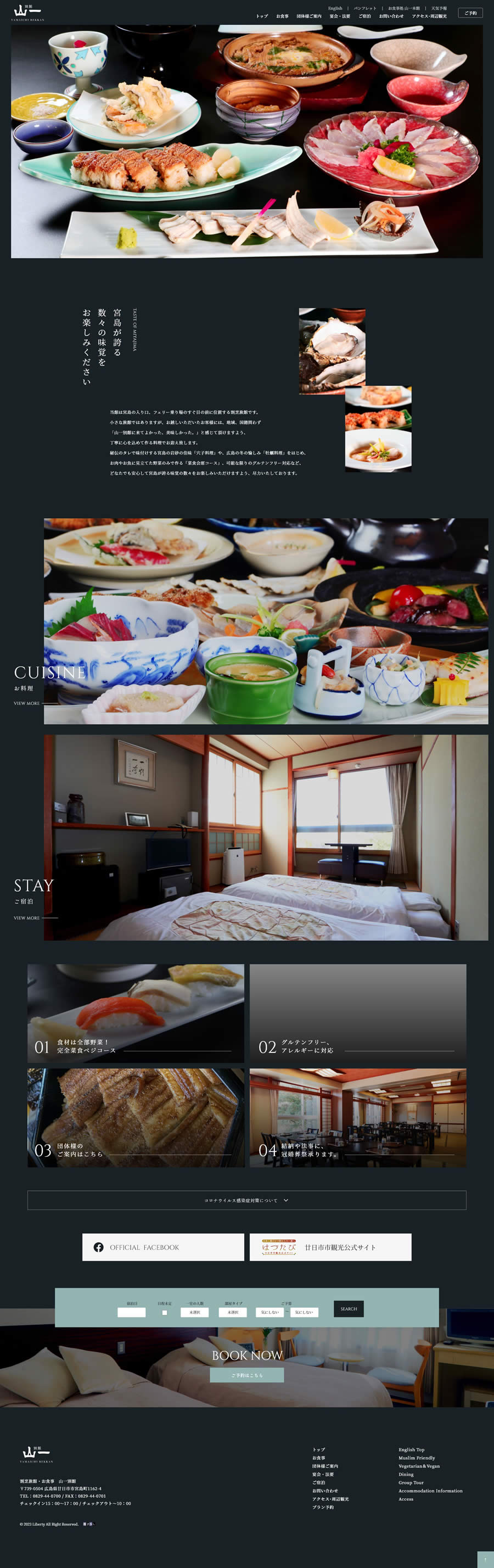Open the 部屋タイプ dropdown

(232, 1312)
